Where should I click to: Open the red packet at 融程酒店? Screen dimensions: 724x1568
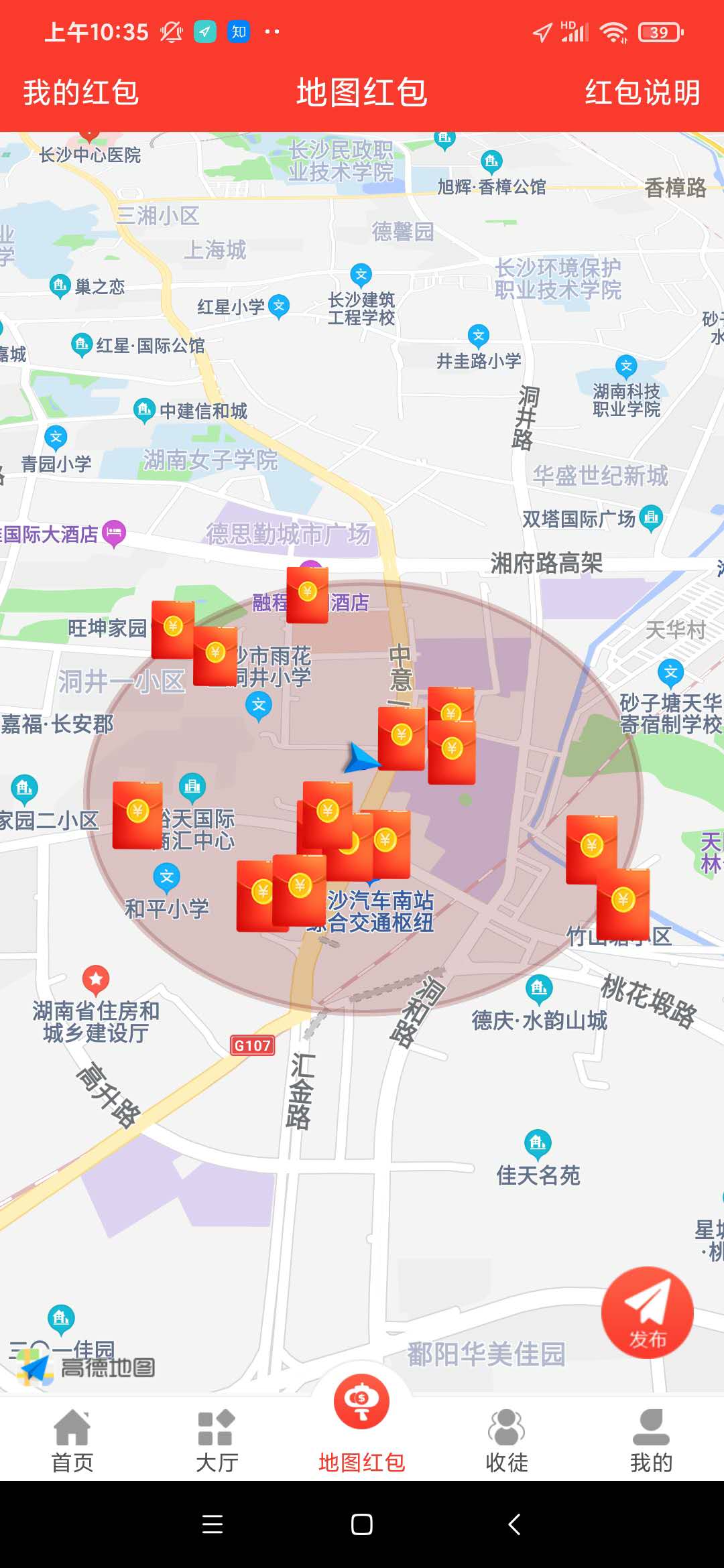(x=307, y=594)
